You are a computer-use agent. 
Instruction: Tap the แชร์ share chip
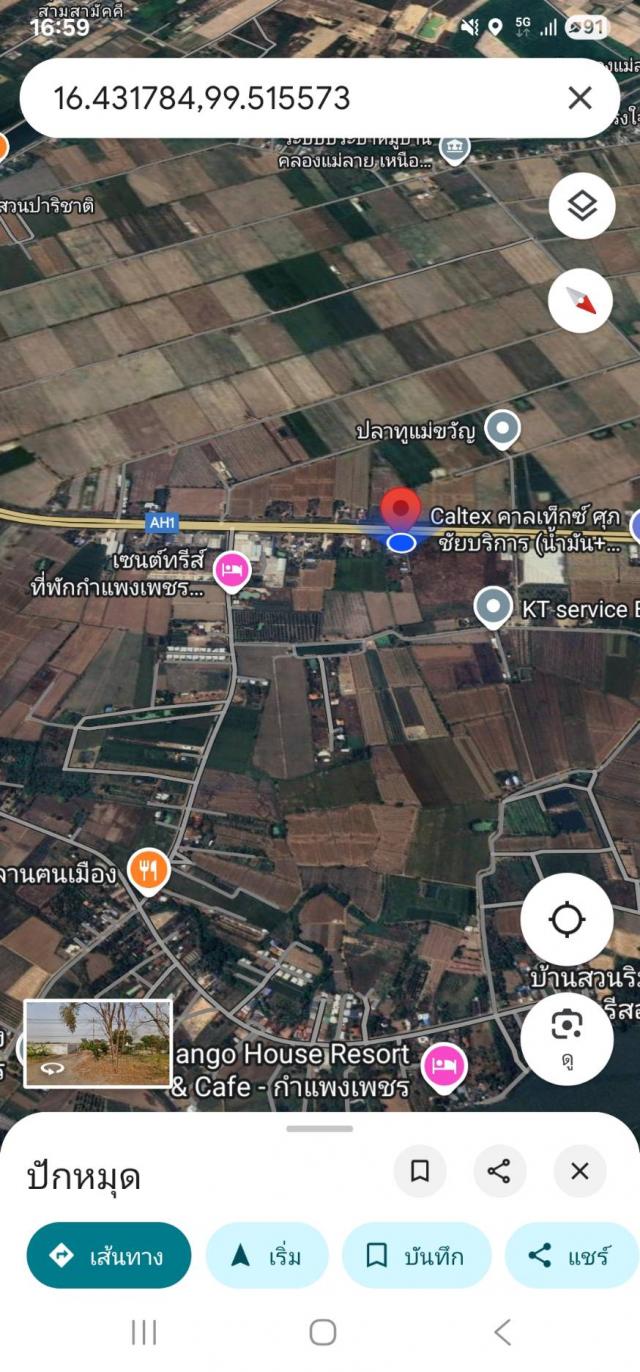570,1255
